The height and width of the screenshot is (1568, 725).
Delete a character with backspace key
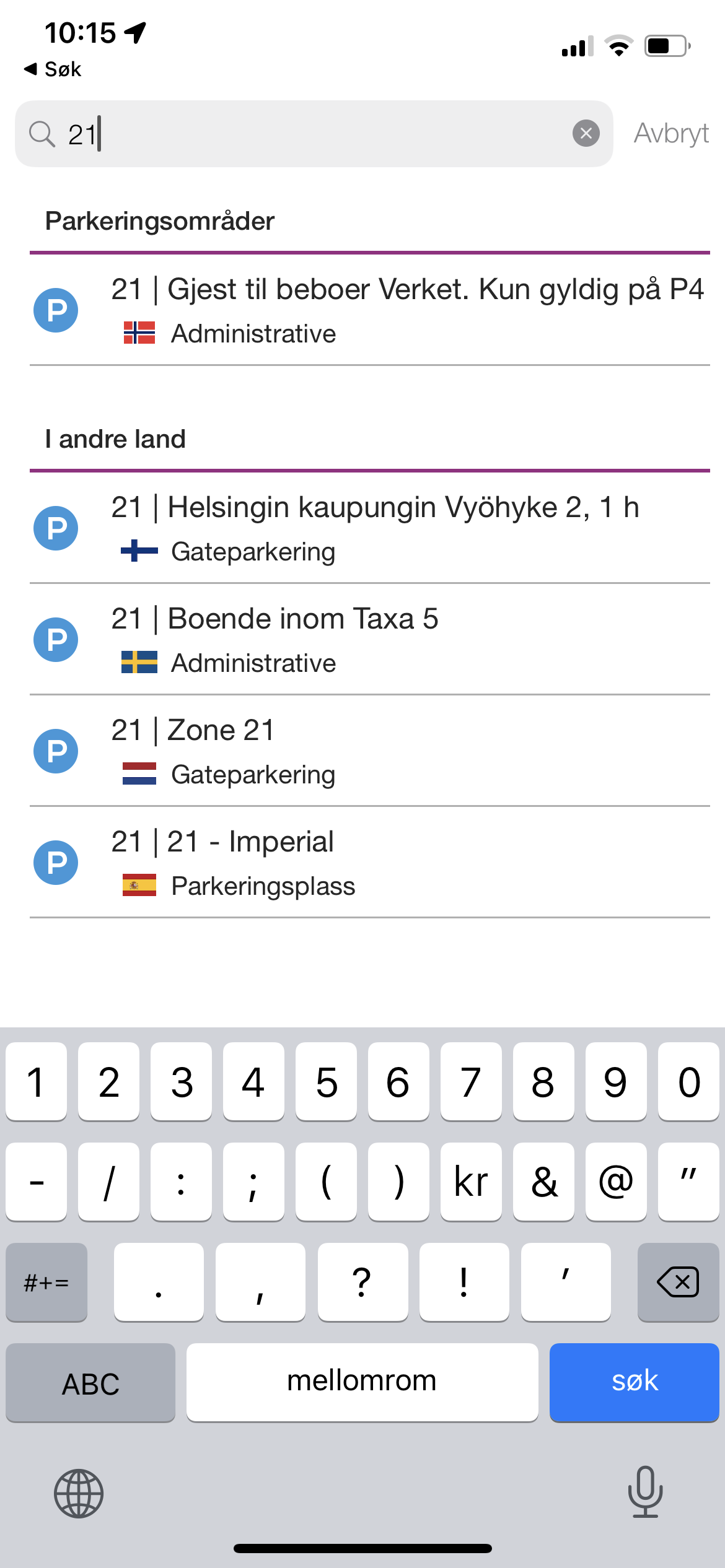(x=677, y=1281)
